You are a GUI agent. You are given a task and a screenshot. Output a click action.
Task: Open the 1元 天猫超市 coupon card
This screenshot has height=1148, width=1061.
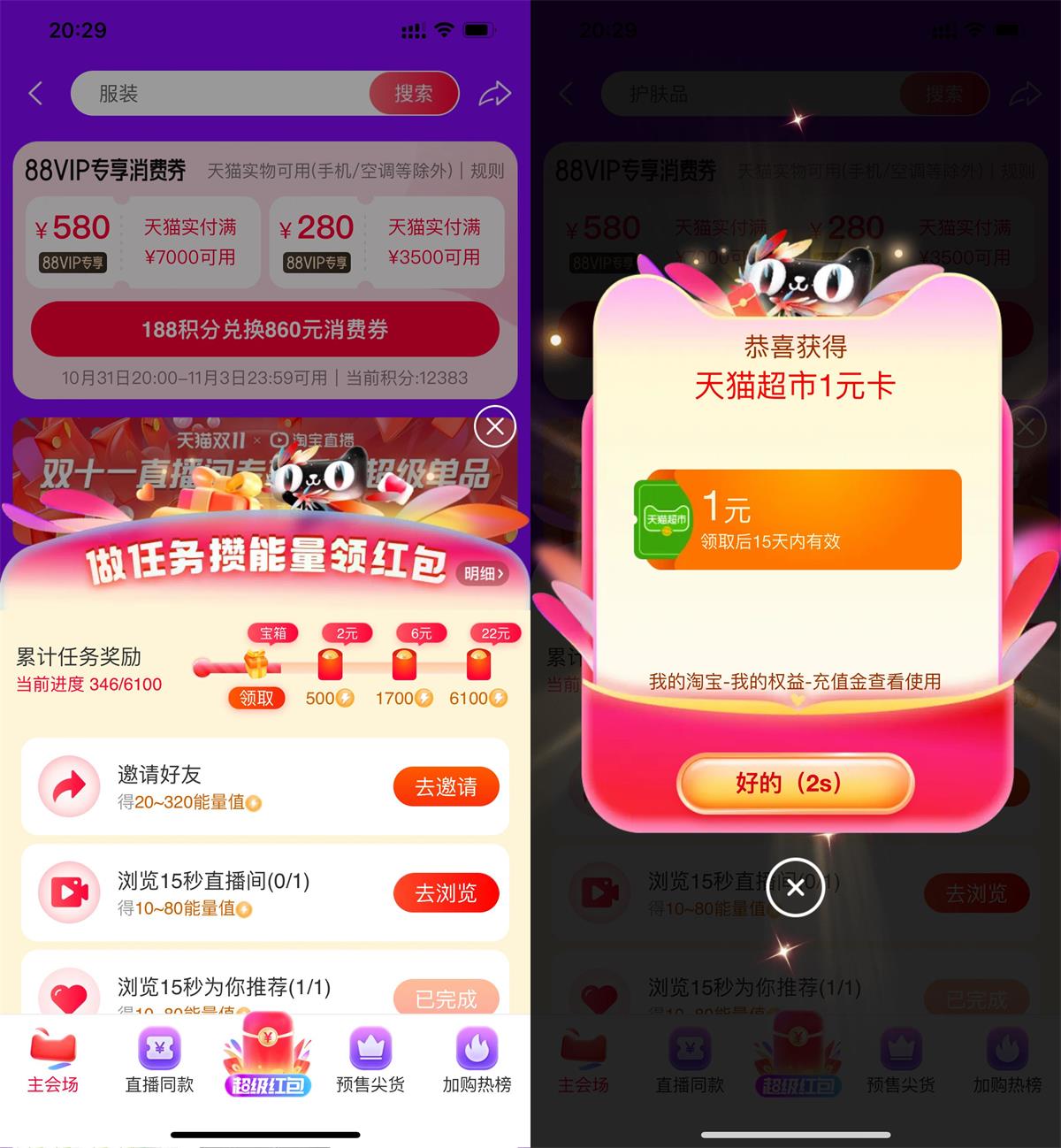[x=798, y=519]
